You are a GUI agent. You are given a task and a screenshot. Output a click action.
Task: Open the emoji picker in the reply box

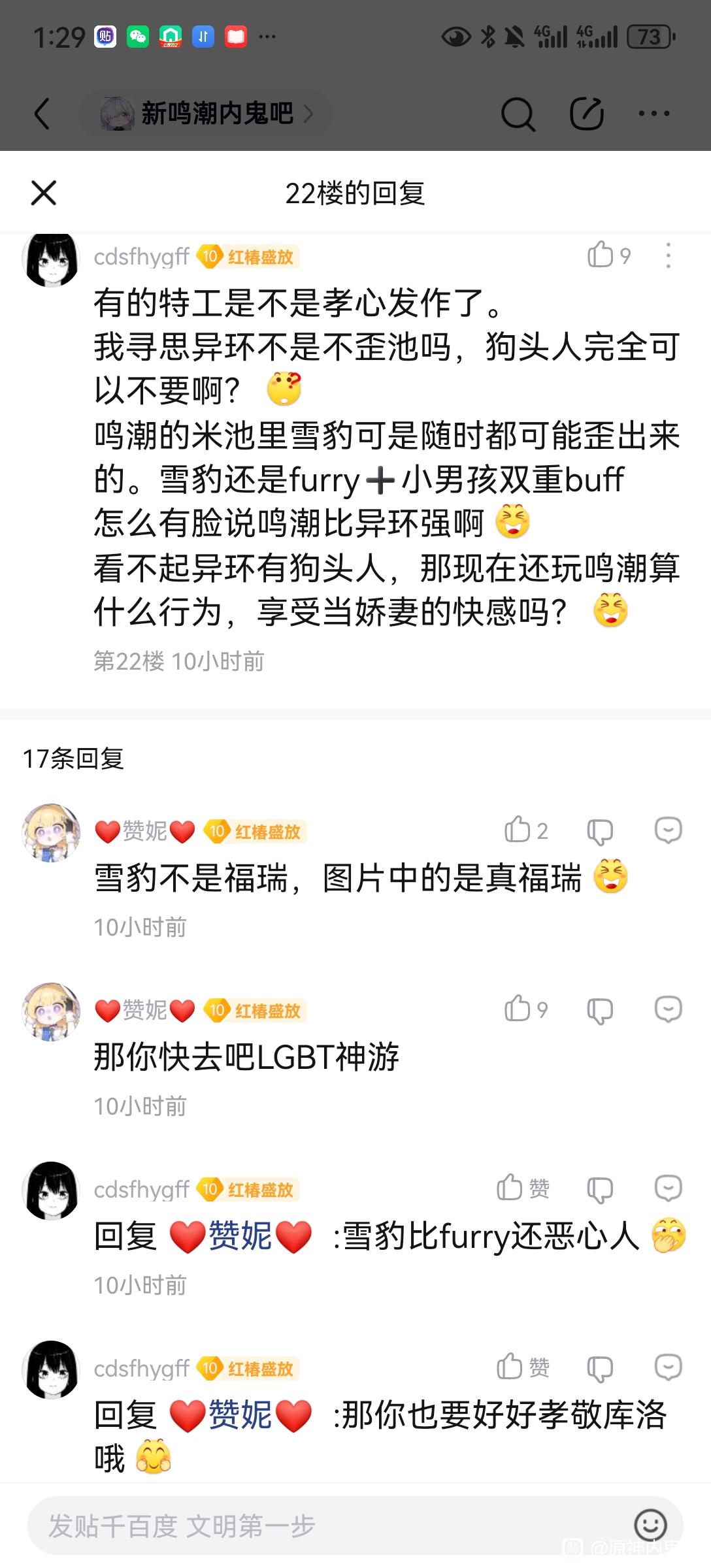(650, 1526)
